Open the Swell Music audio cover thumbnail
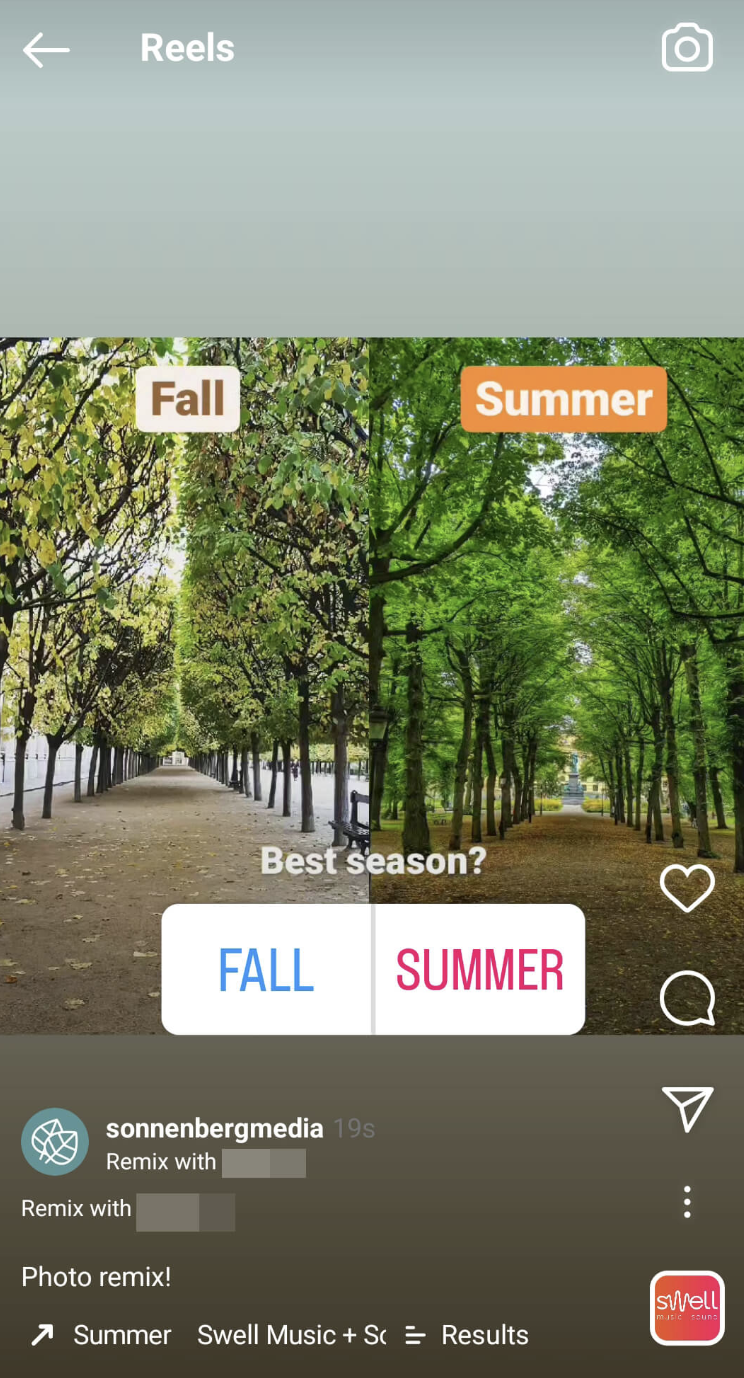The width and height of the screenshot is (744, 1378). 687,1307
